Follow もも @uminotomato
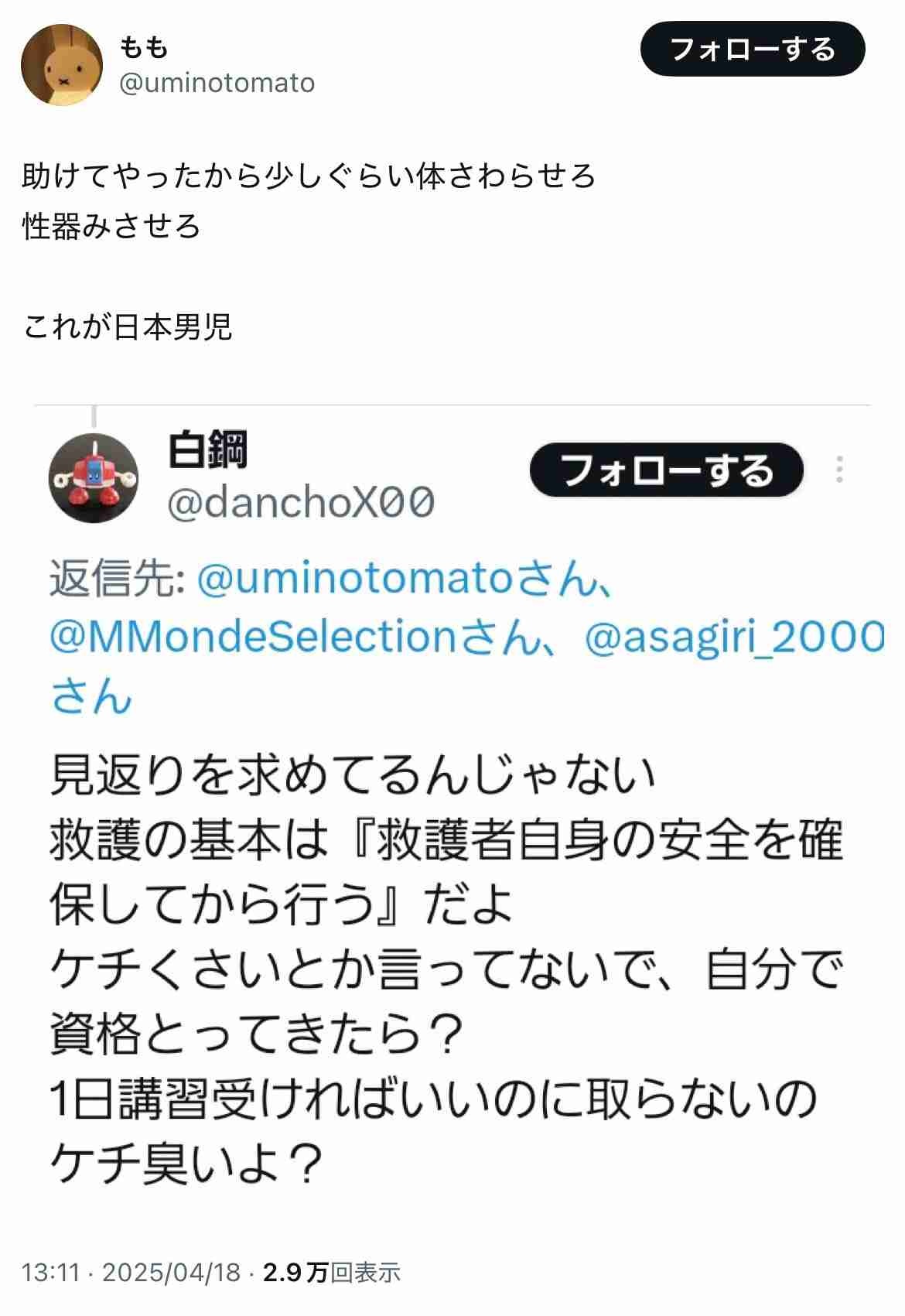Viewport: 905px width, 1316px height. point(752,50)
